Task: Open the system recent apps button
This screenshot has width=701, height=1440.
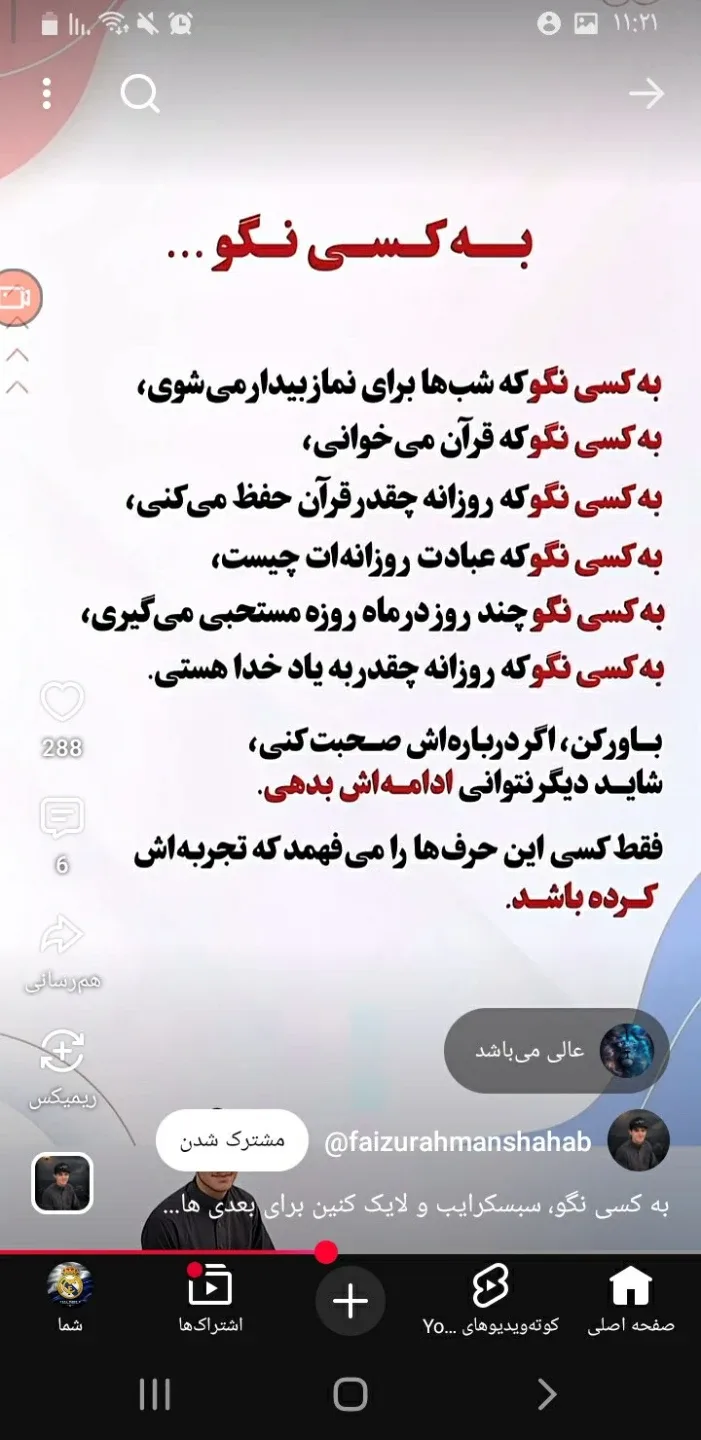Action: [x=154, y=1394]
